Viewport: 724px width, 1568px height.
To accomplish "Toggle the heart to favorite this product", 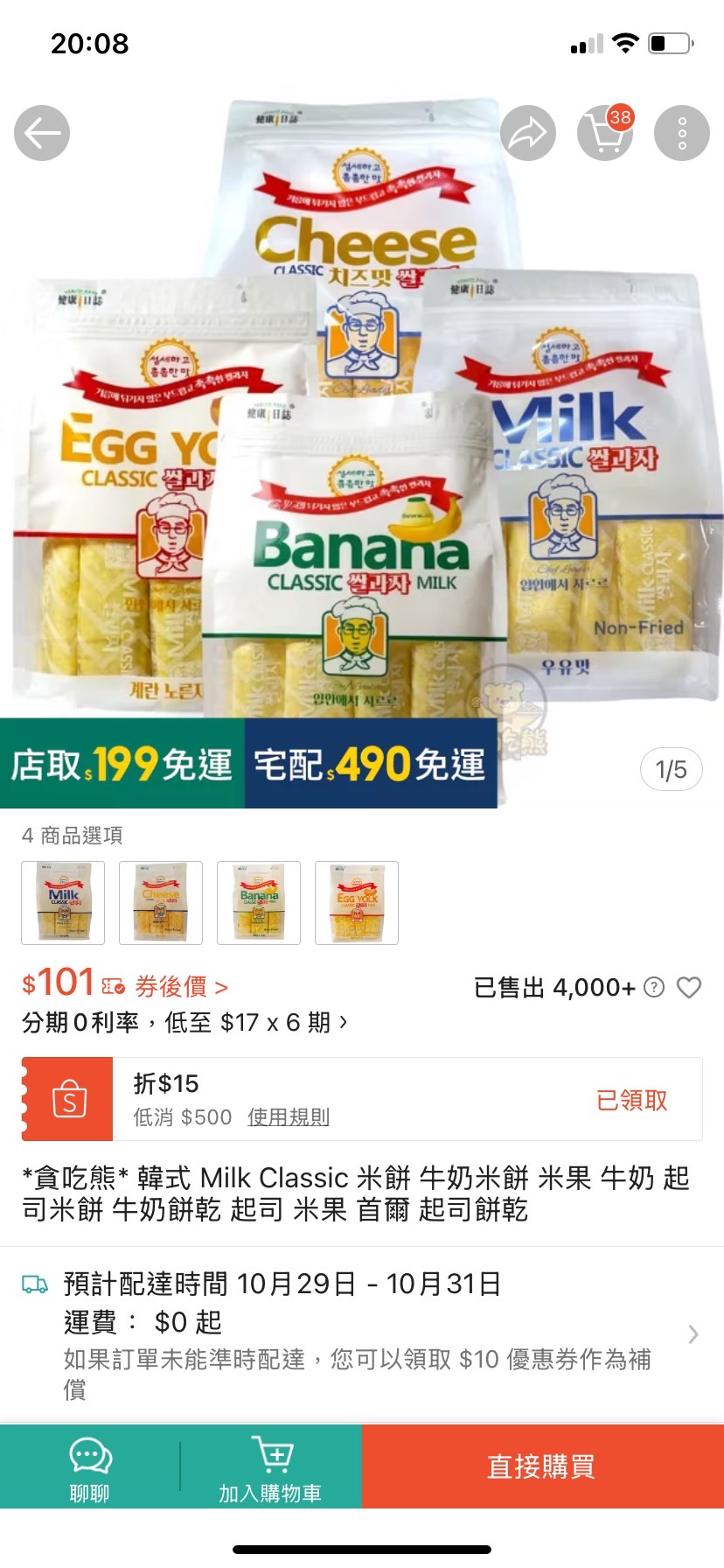I will coord(692,986).
